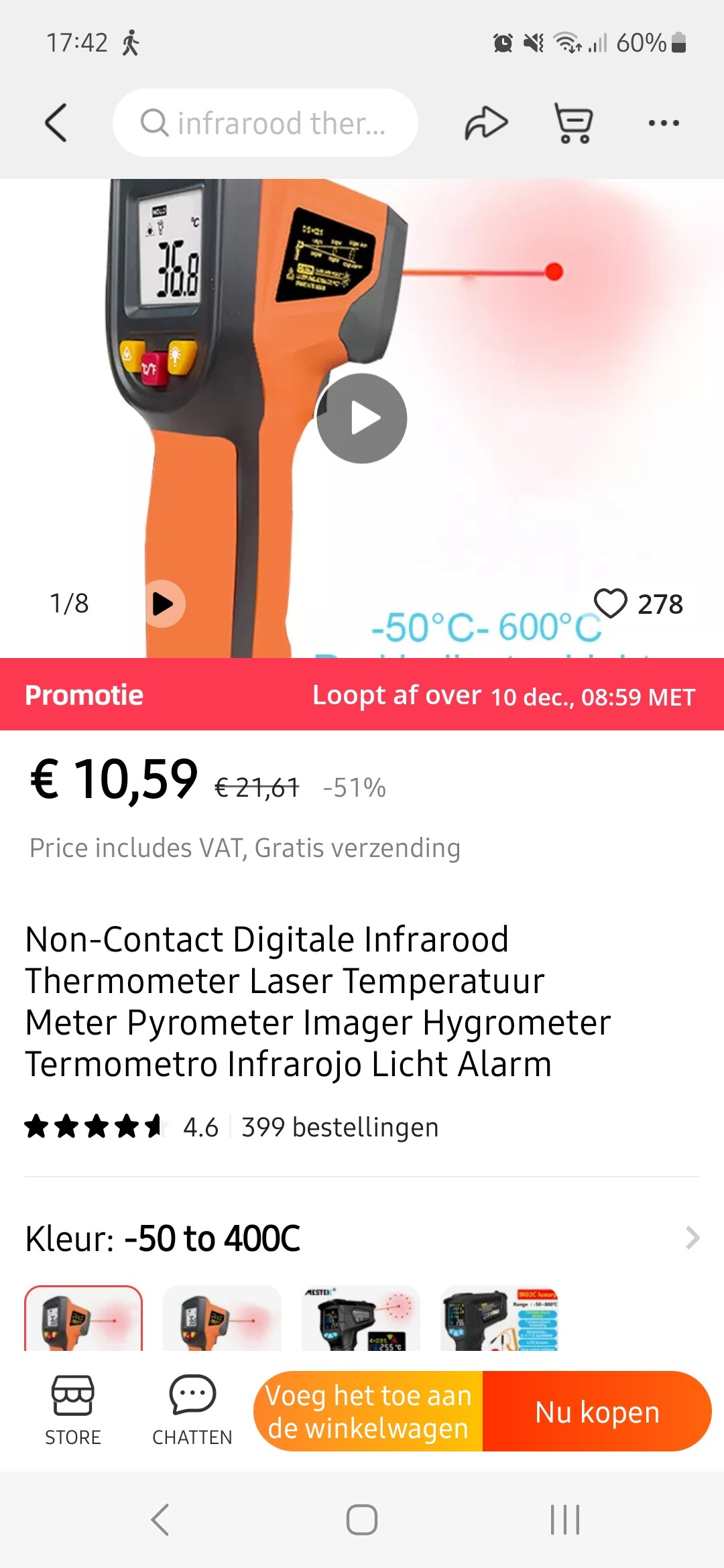Play the product video in center

pos(362,418)
